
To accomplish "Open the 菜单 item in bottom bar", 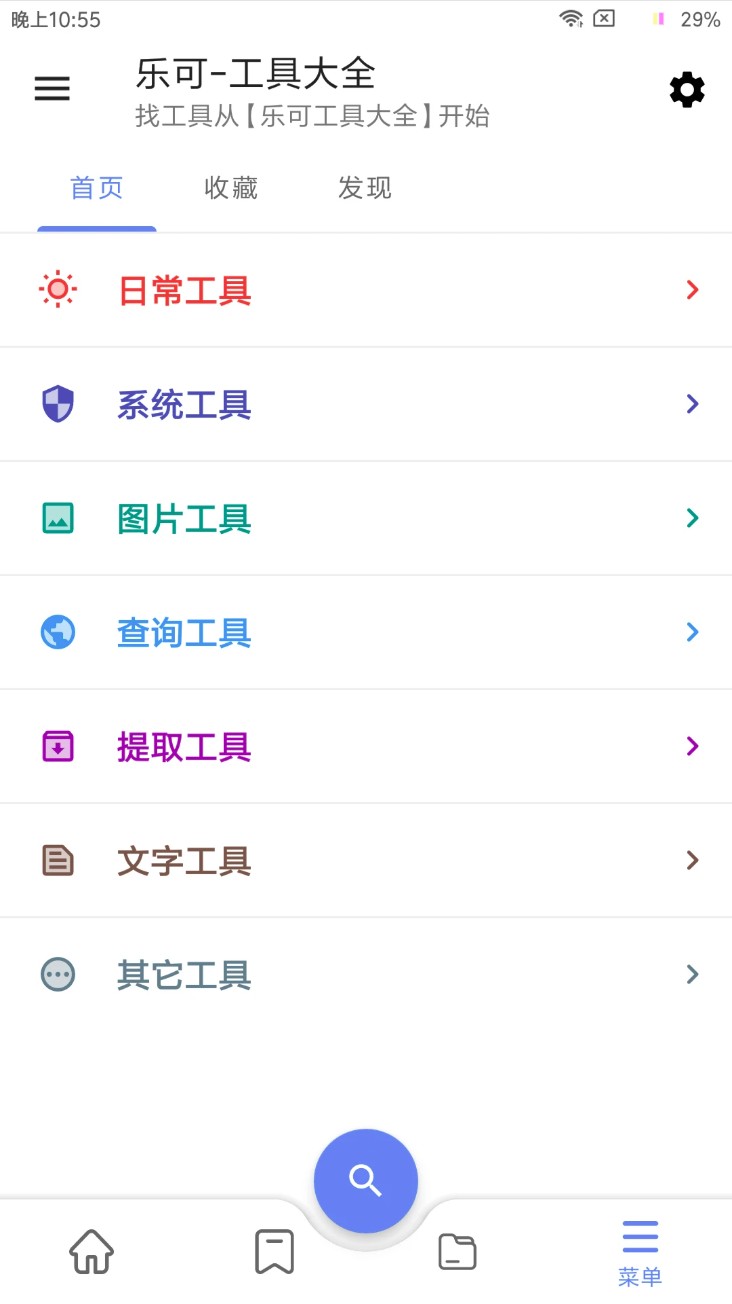I will [x=639, y=1249].
